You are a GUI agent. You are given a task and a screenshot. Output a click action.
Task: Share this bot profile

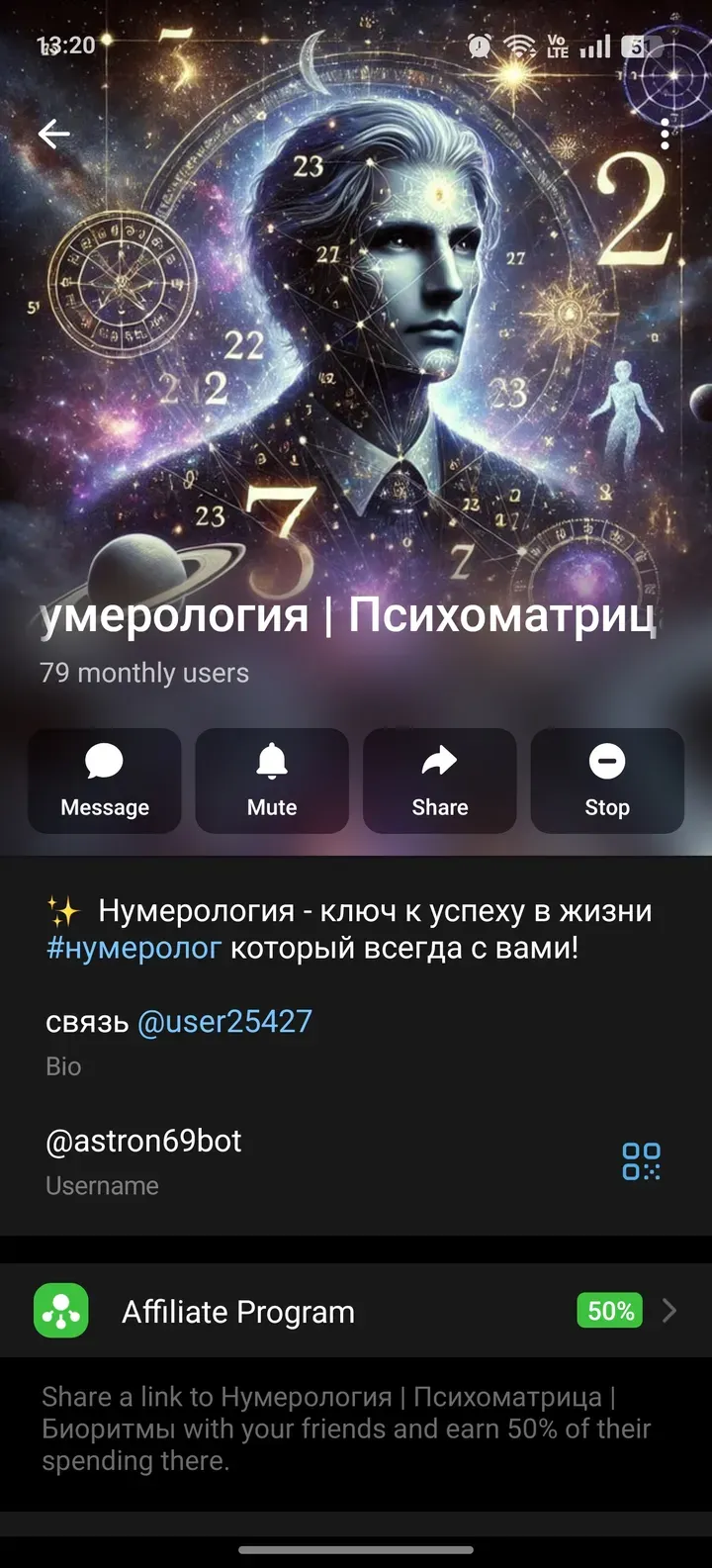point(439,781)
